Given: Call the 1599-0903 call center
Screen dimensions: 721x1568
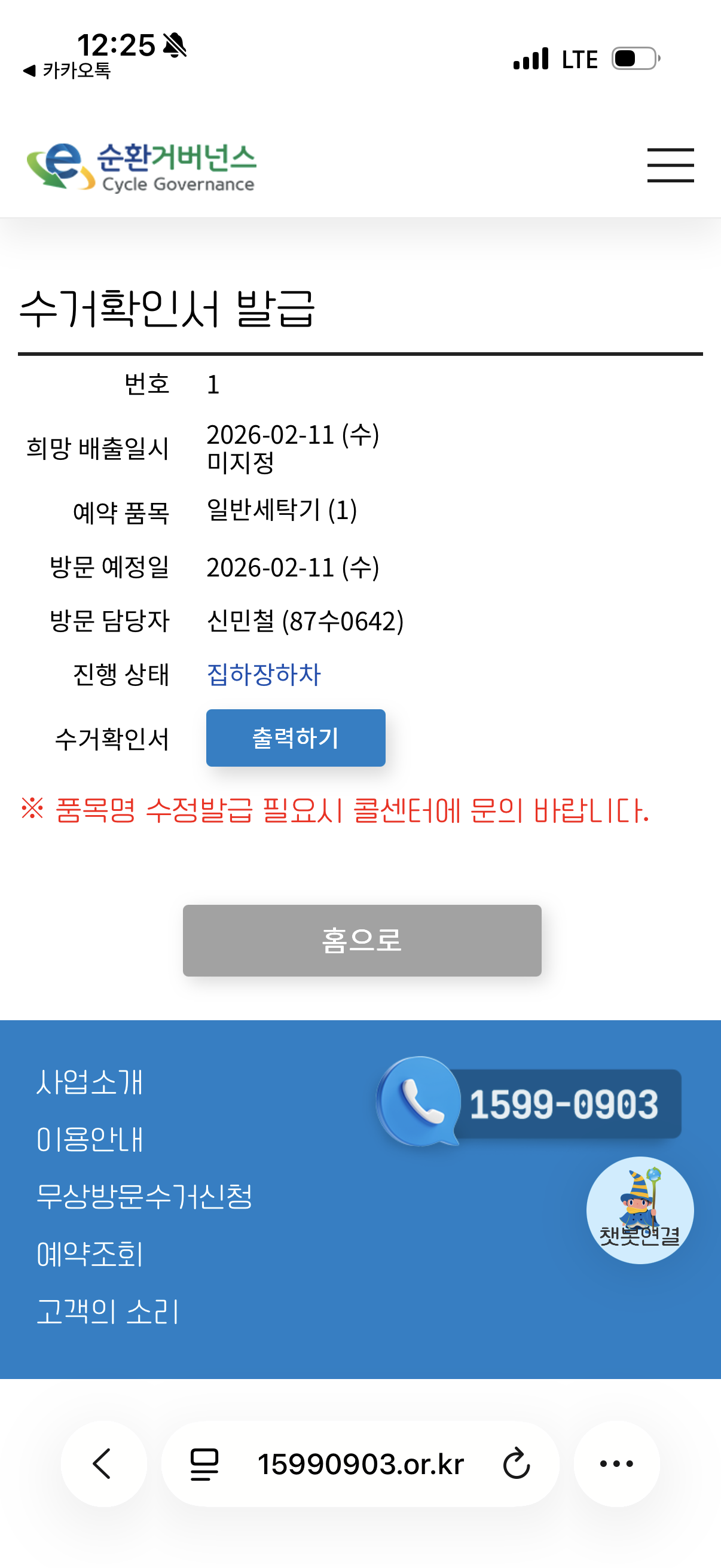Looking at the screenshot, I should 528,1103.
